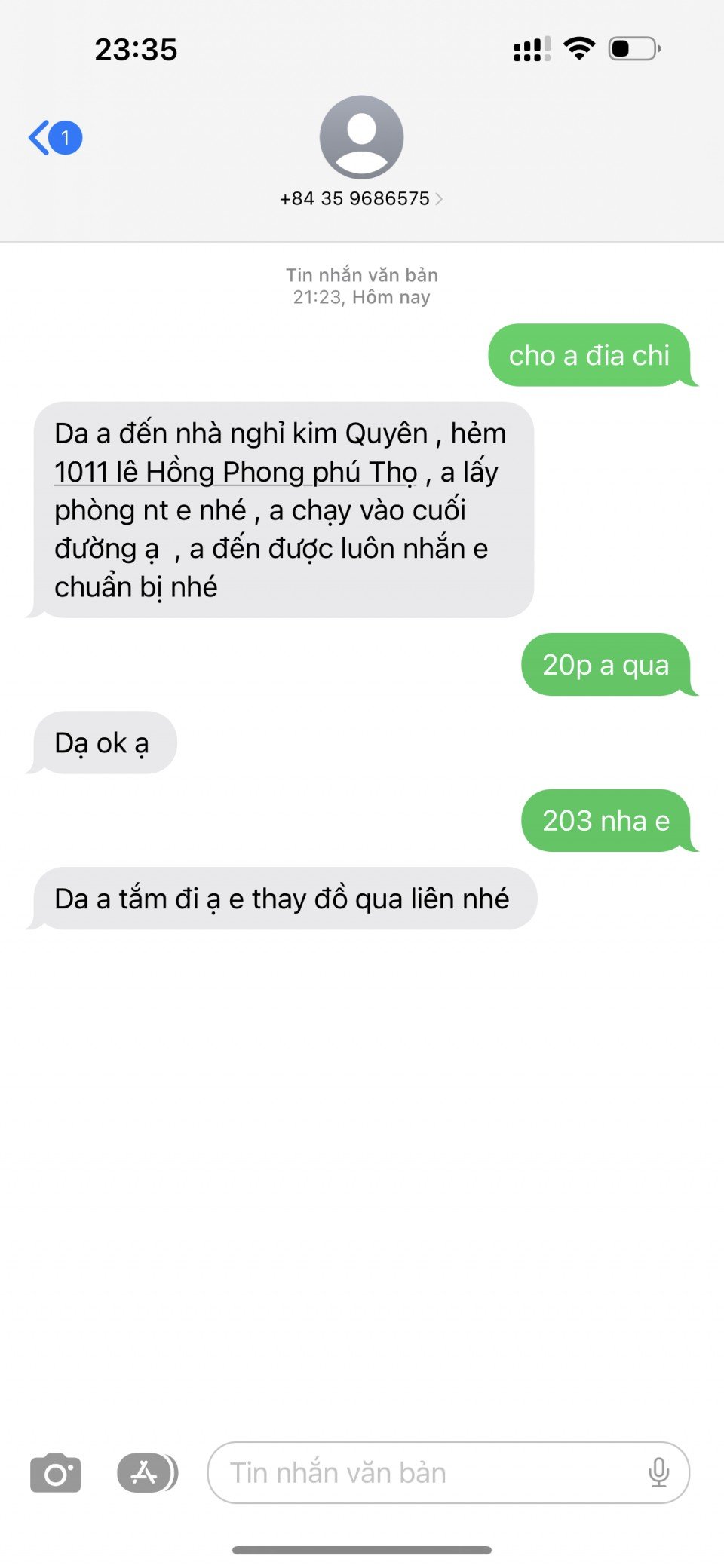Focus the 'Tin nhắn văn bản' message field
724x1568 pixels.
click(422, 1472)
